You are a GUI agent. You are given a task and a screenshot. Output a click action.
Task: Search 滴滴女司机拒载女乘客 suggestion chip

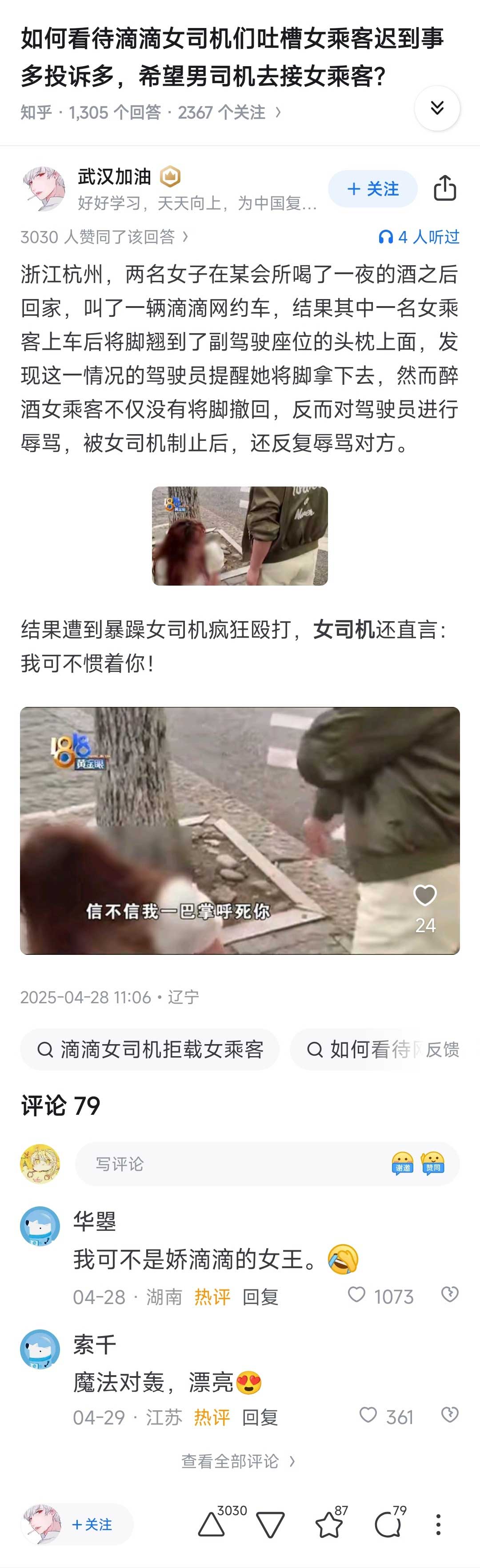(150, 1049)
